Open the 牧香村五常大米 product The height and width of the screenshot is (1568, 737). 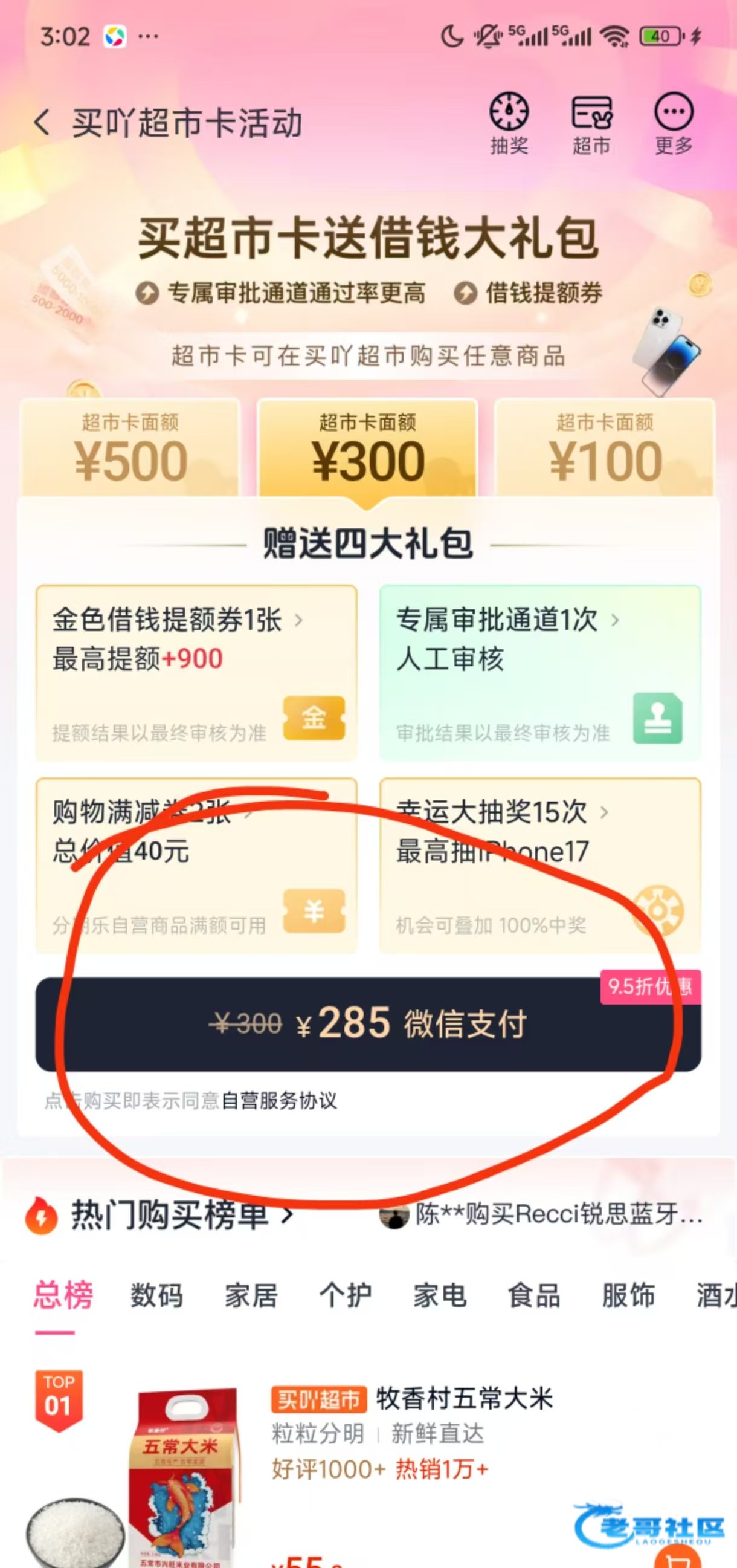click(463, 1399)
